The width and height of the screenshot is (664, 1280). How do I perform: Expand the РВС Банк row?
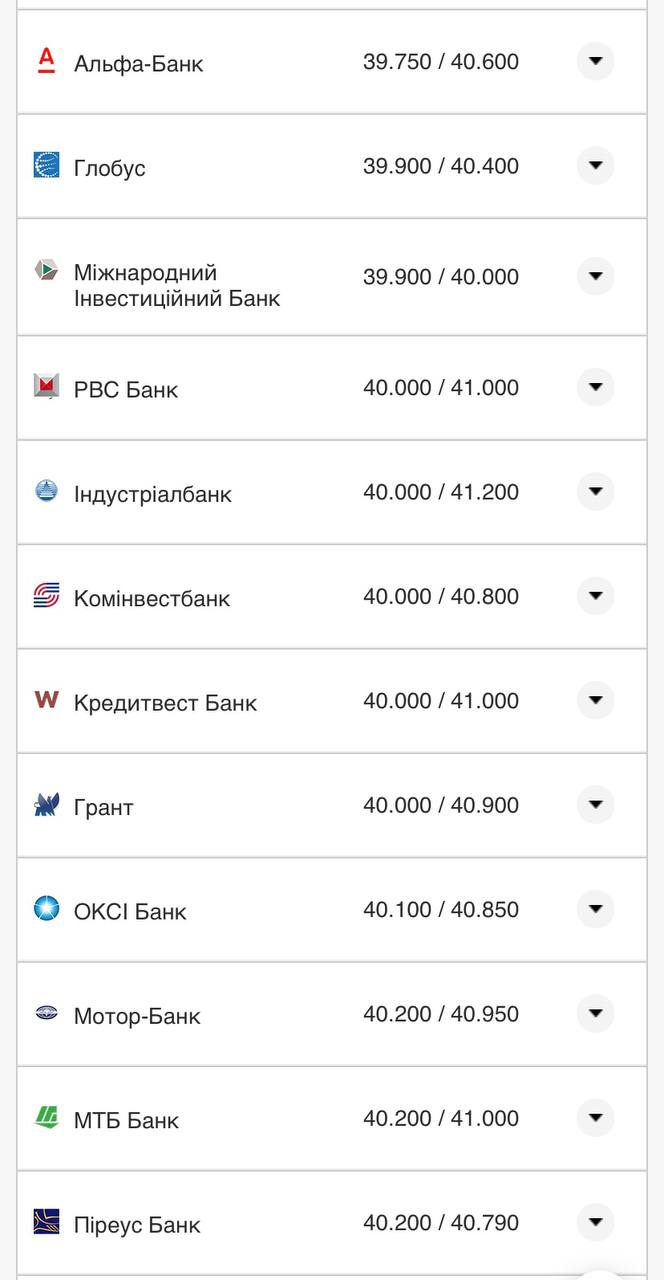point(595,387)
